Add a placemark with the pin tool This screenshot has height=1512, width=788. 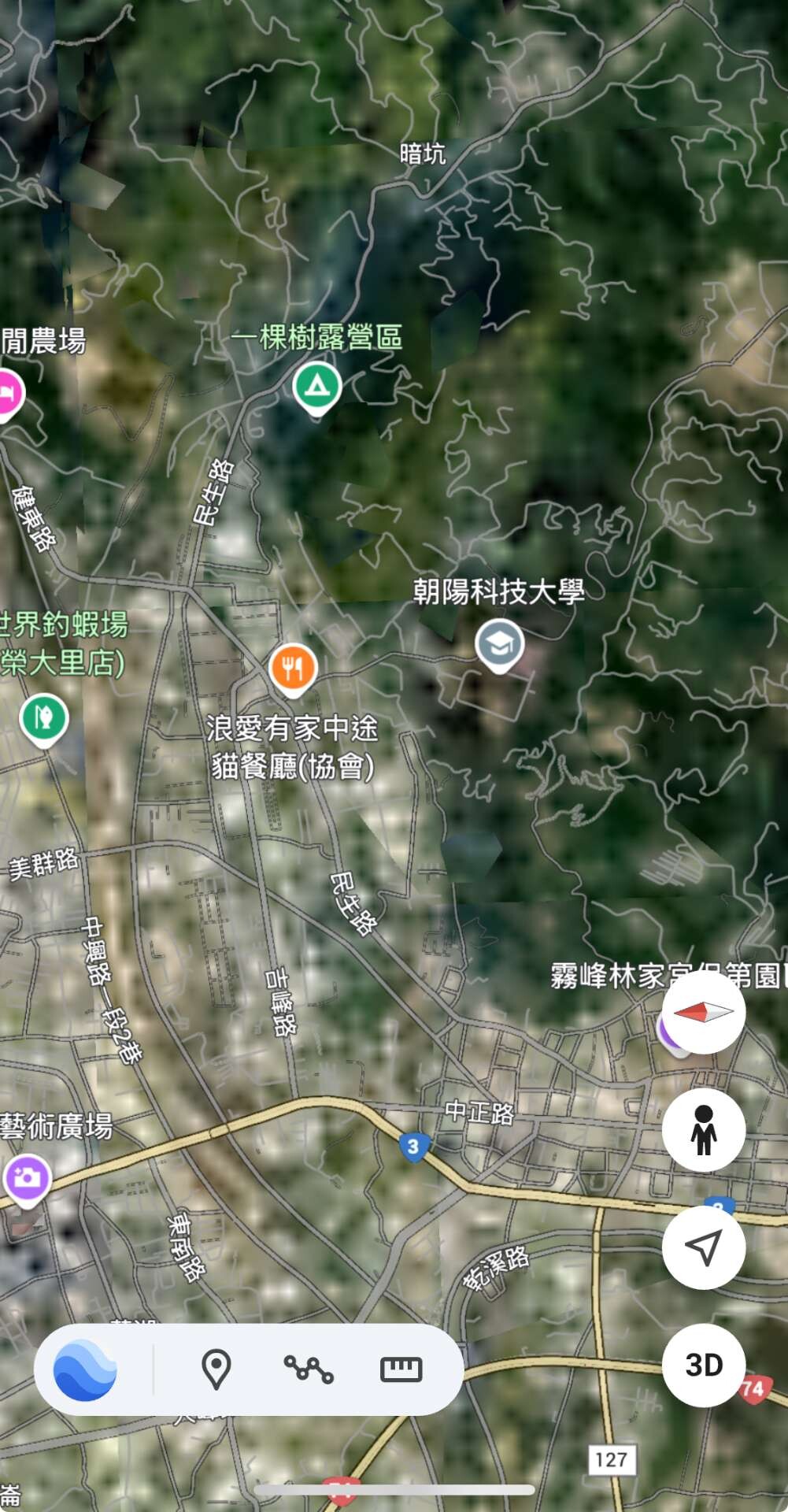click(x=216, y=1369)
